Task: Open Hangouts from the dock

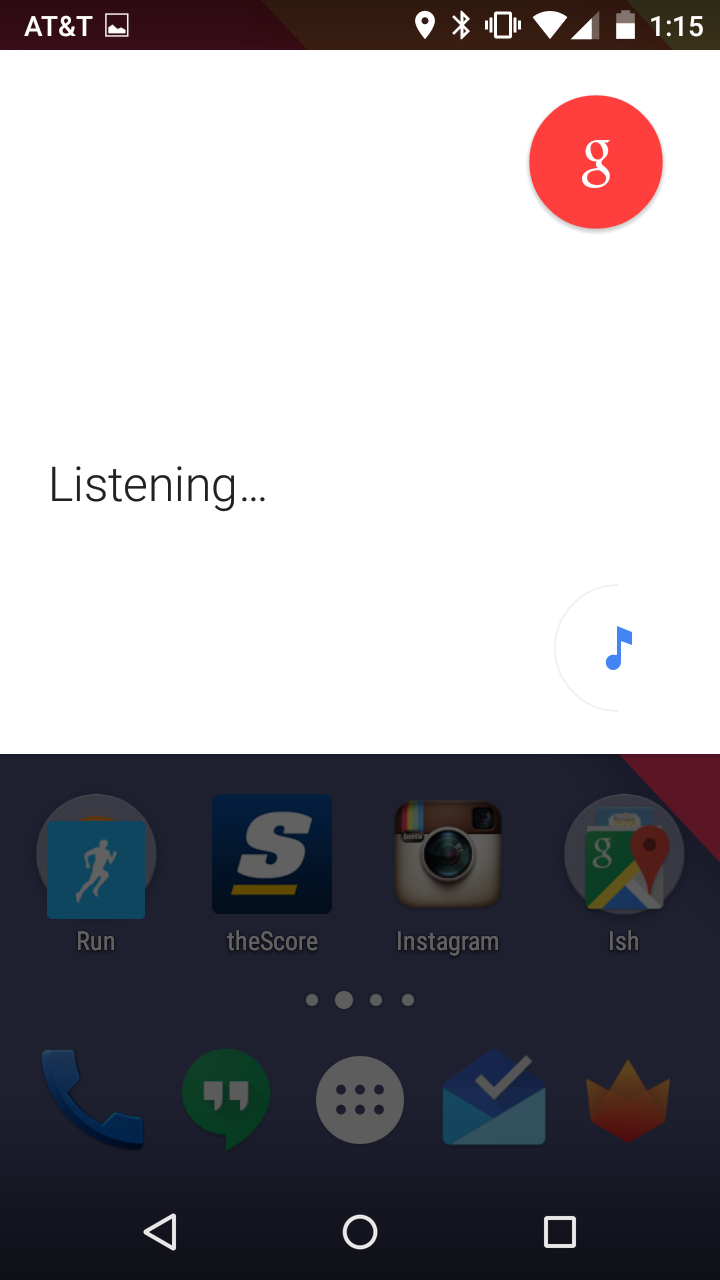Action: [226, 1098]
